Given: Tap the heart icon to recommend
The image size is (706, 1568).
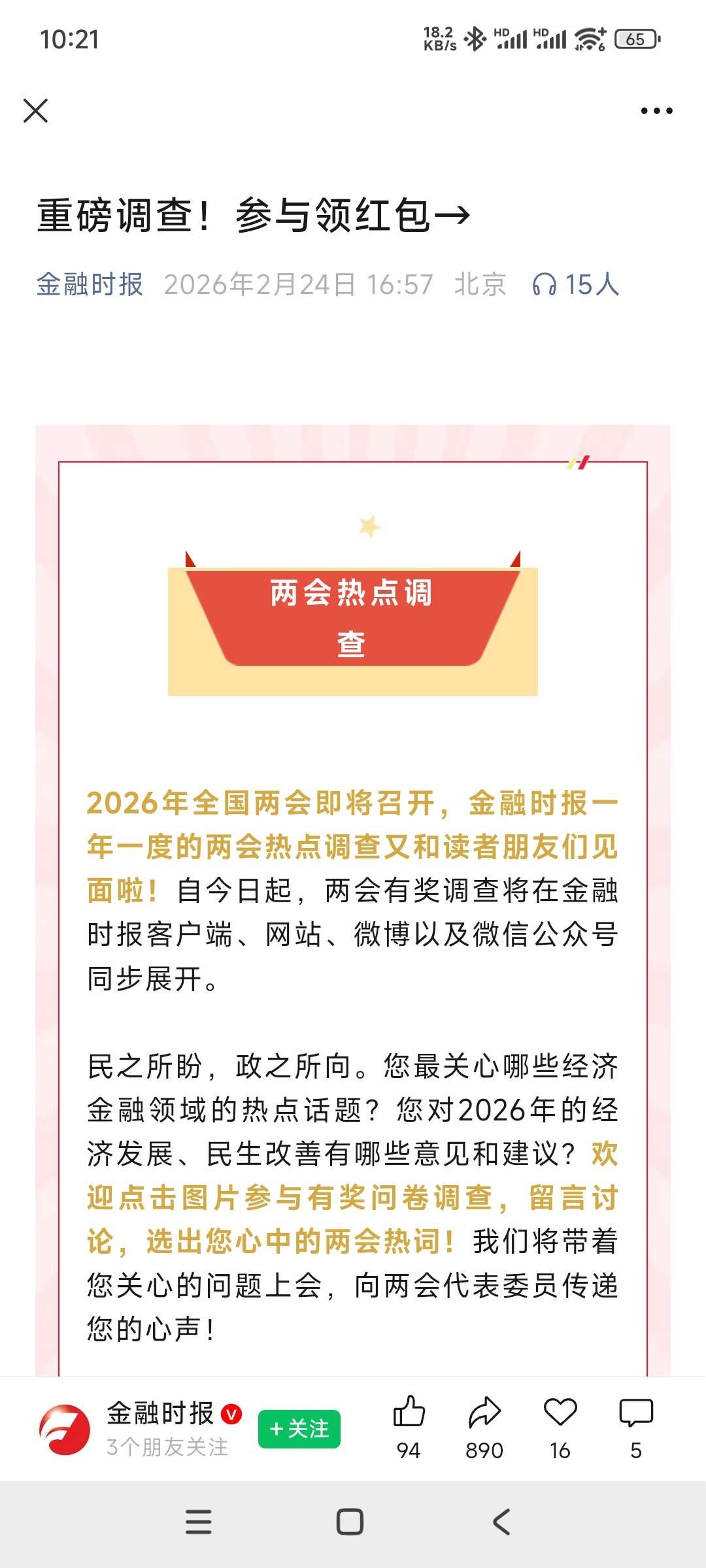Looking at the screenshot, I should tap(560, 1413).
